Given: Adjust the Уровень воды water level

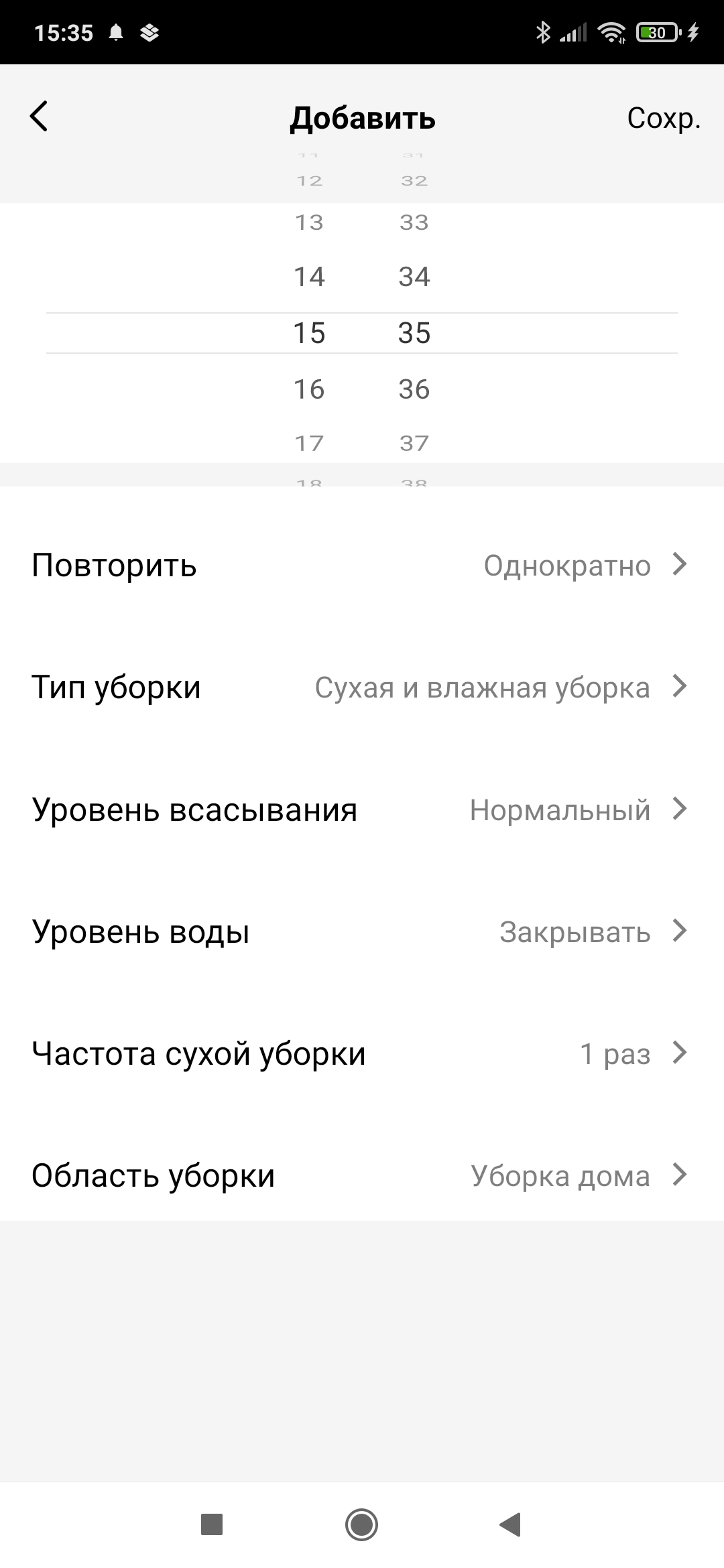Looking at the screenshot, I should [x=362, y=931].
